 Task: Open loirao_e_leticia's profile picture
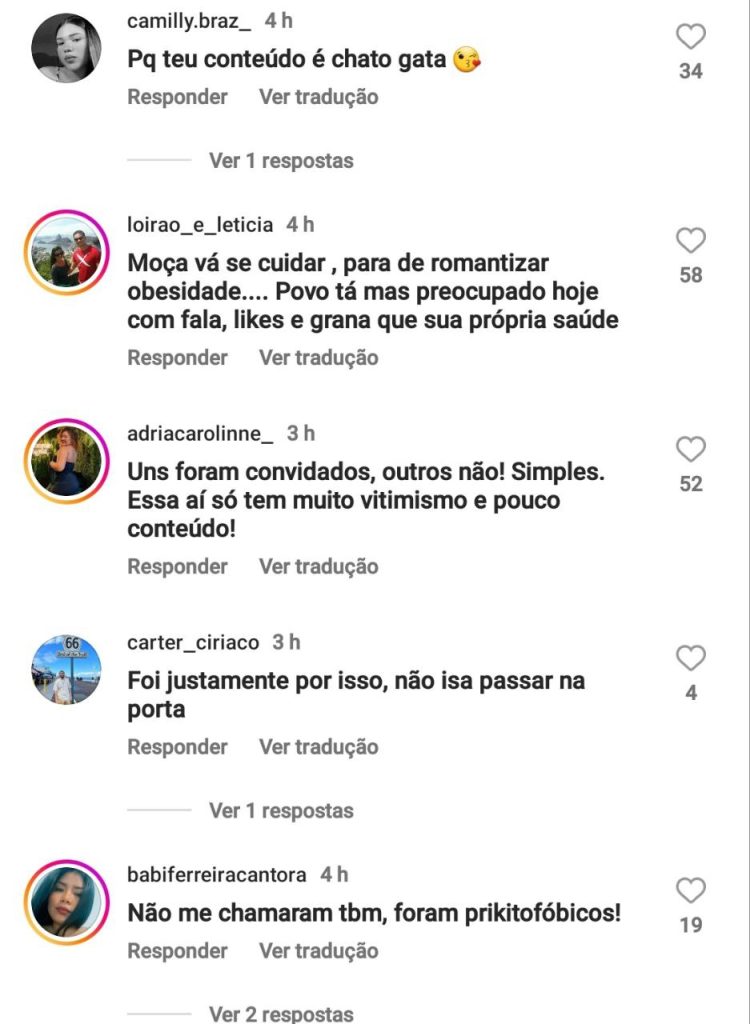tap(66, 252)
